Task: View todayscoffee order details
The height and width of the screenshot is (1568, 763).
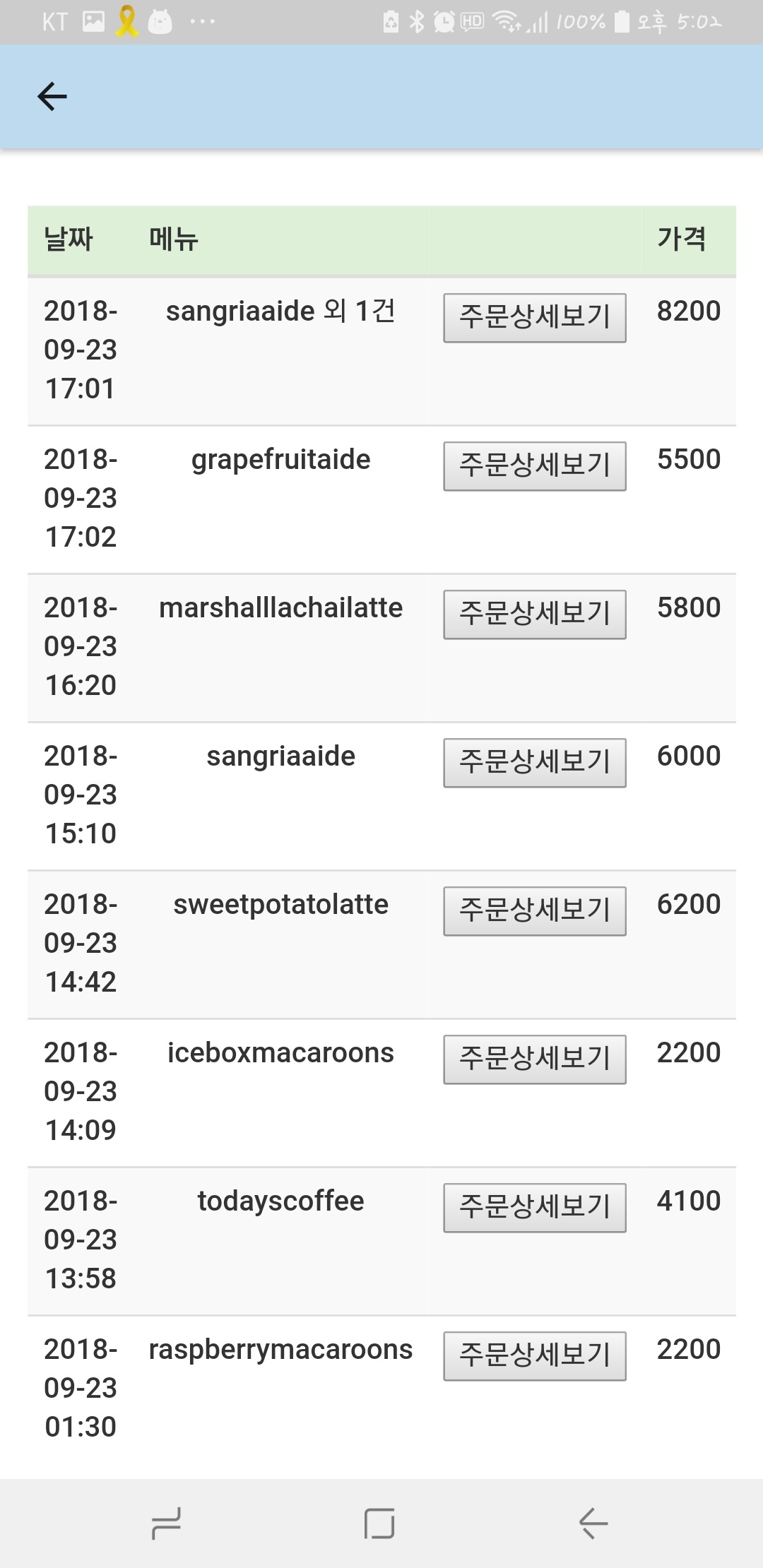Action: pos(533,1207)
